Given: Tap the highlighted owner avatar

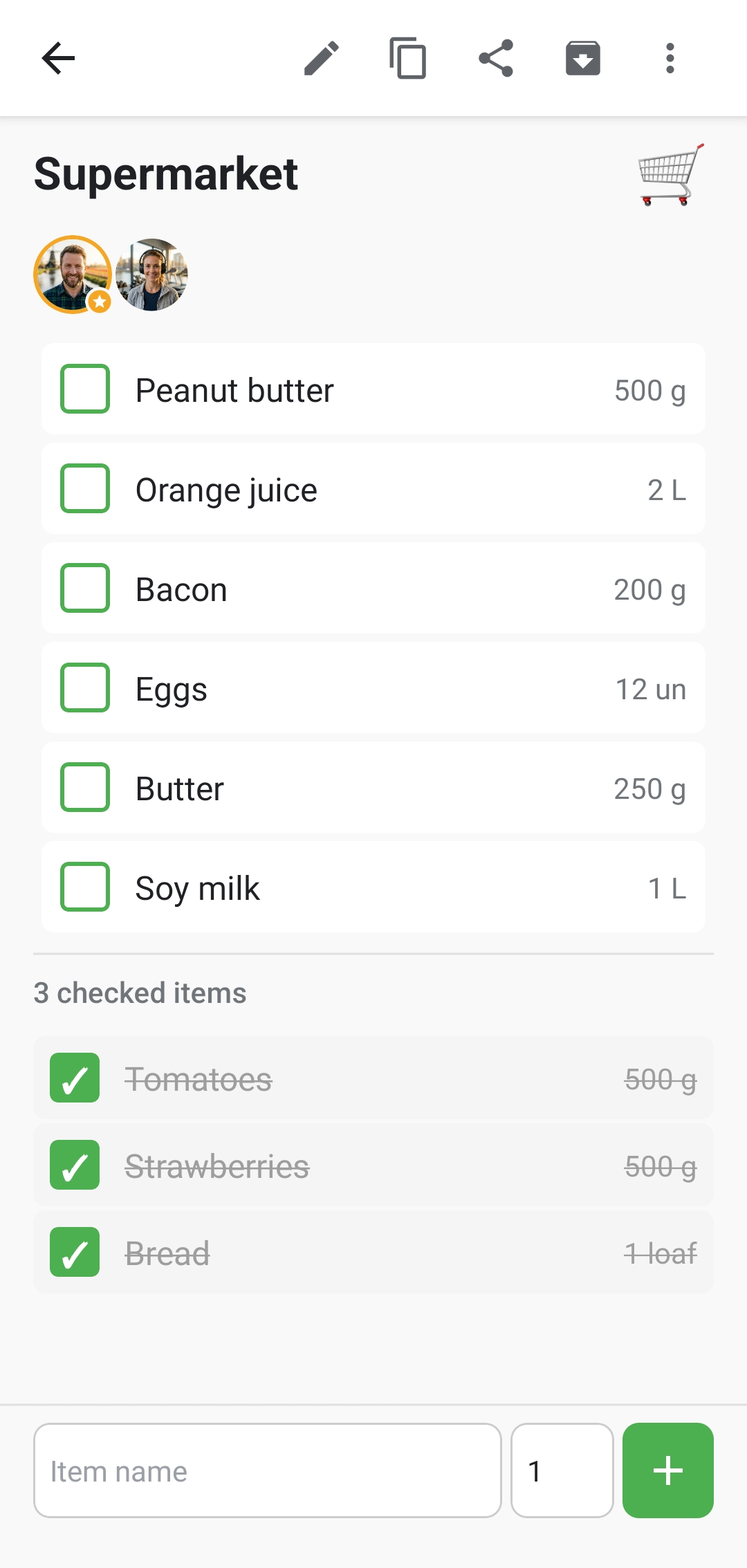Looking at the screenshot, I should (72, 275).
